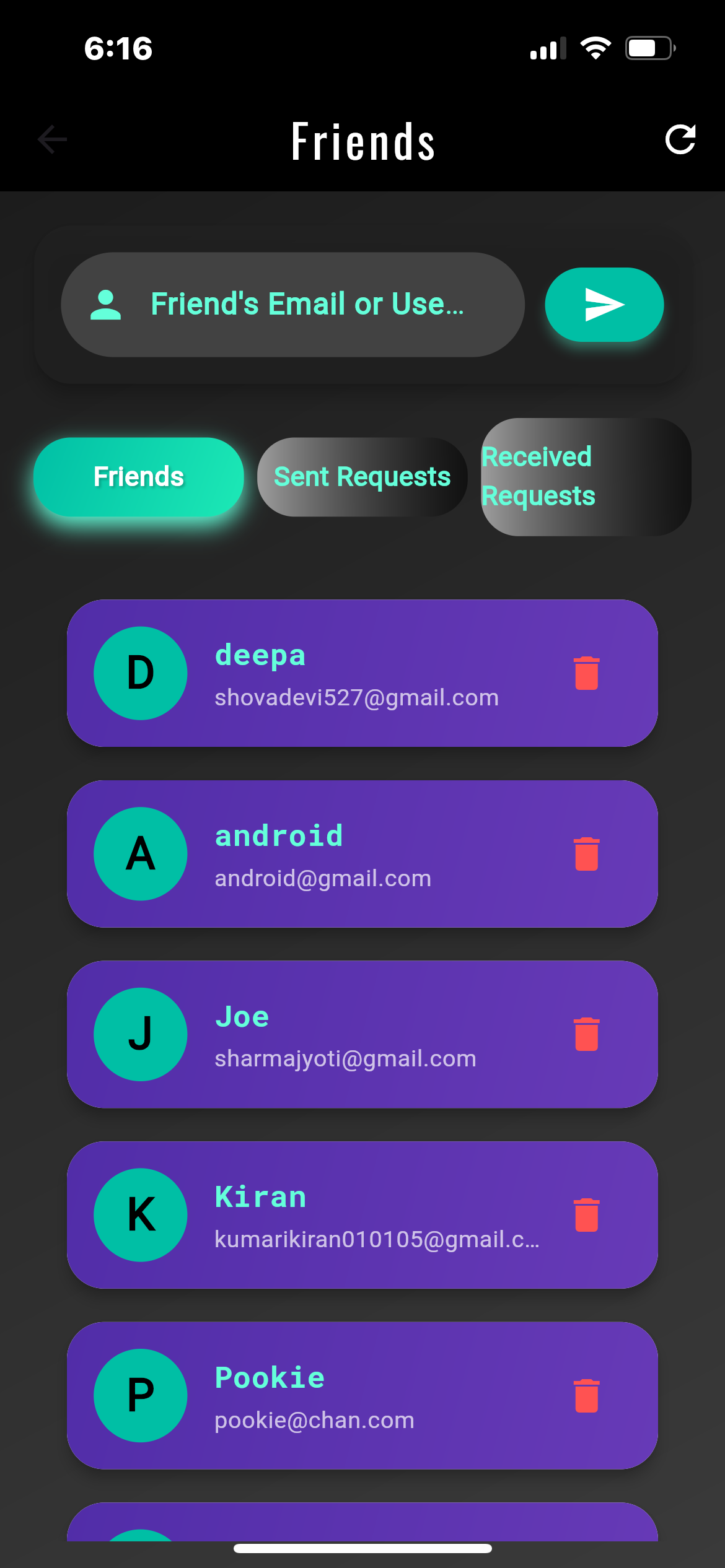This screenshot has width=725, height=1568.
Task: Go back using the arrow icon
Action: [x=52, y=139]
